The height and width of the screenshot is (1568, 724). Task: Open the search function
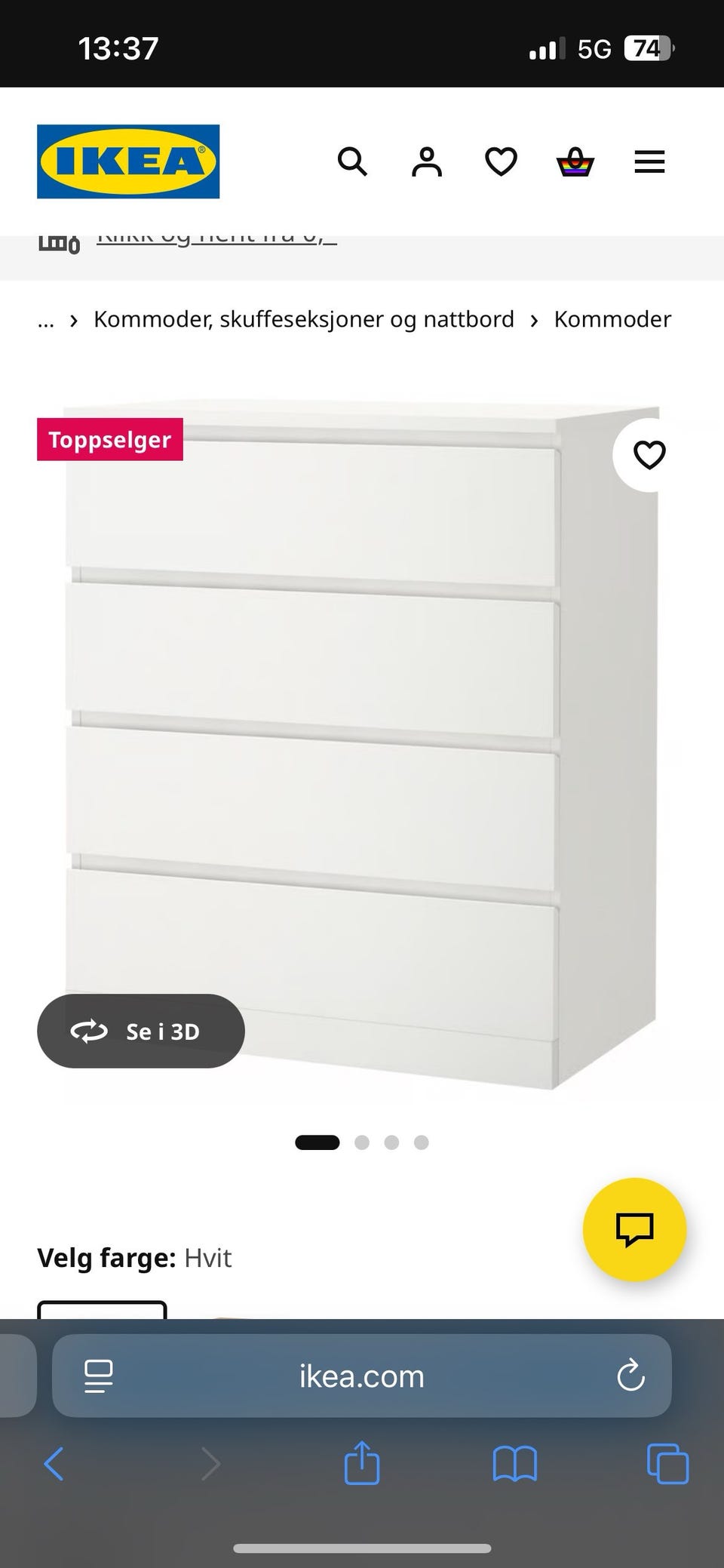(x=351, y=161)
